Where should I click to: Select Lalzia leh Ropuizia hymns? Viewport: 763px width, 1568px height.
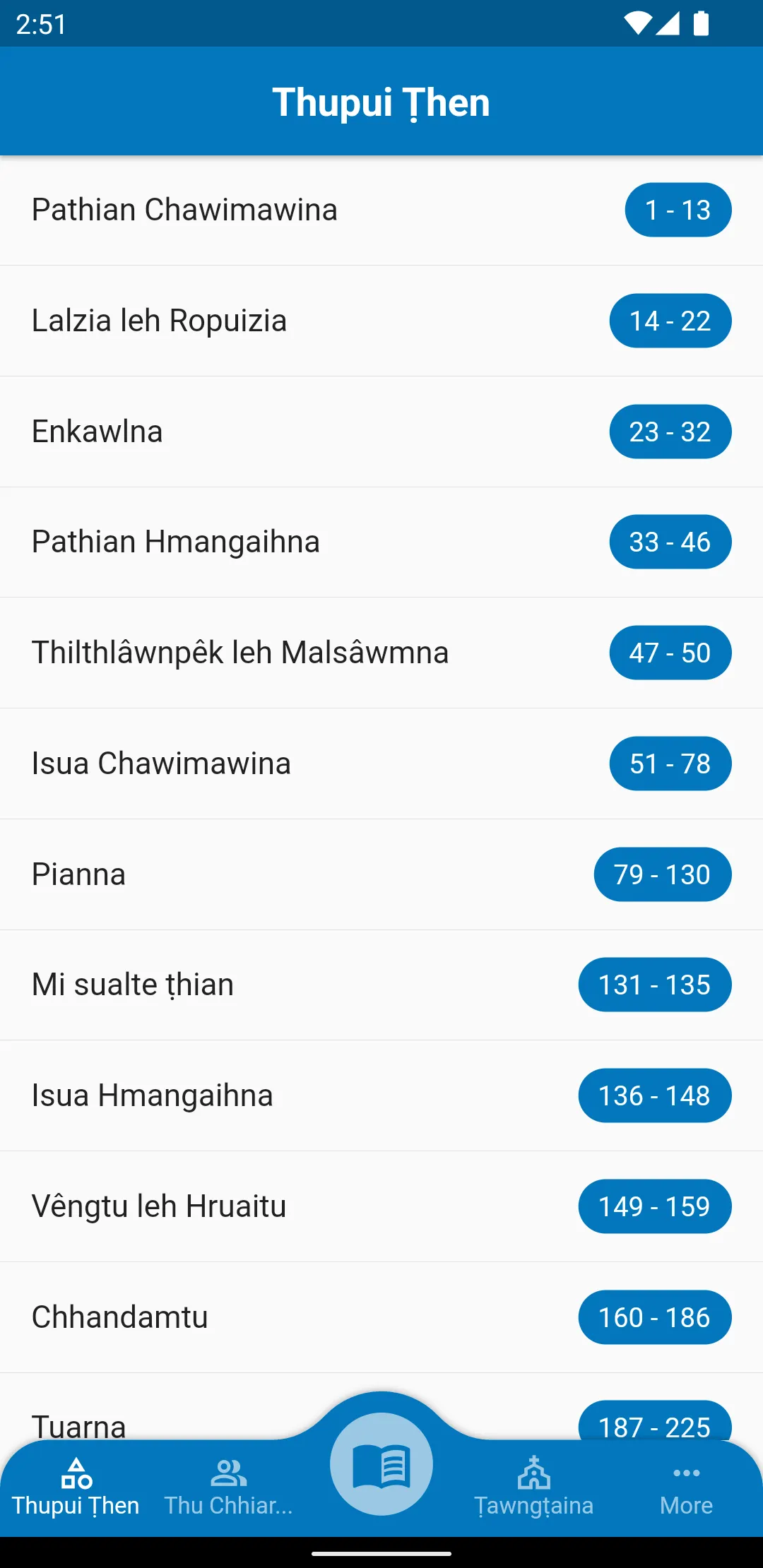pyautogui.click(x=381, y=321)
